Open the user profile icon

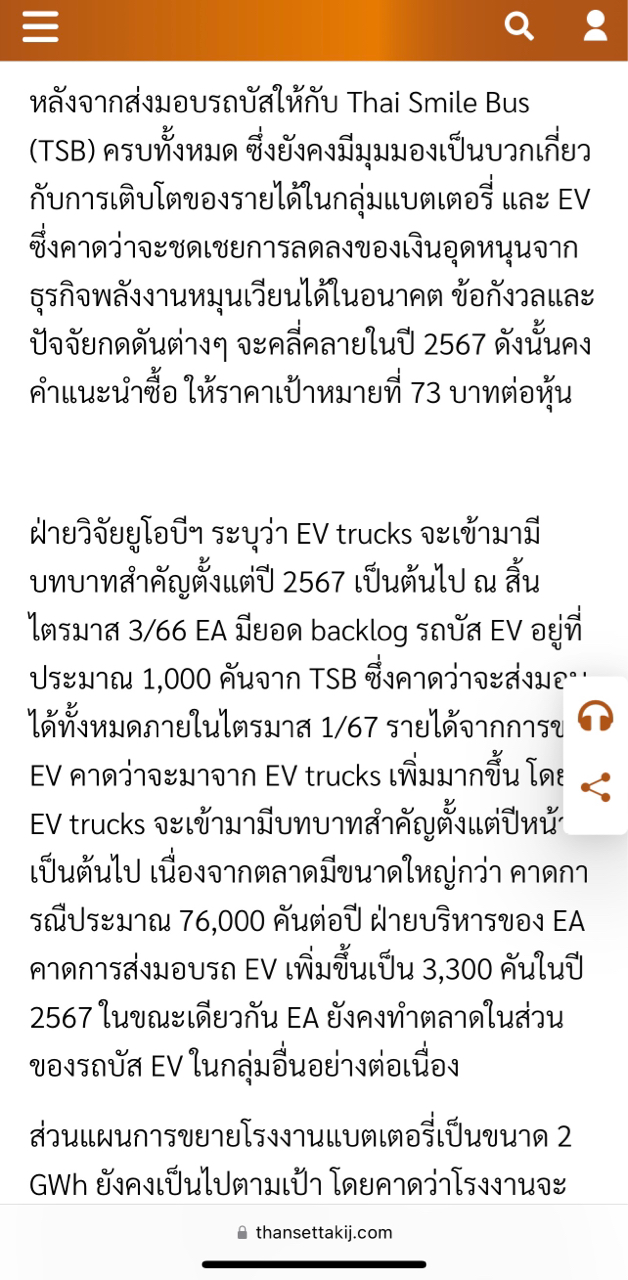click(596, 26)
